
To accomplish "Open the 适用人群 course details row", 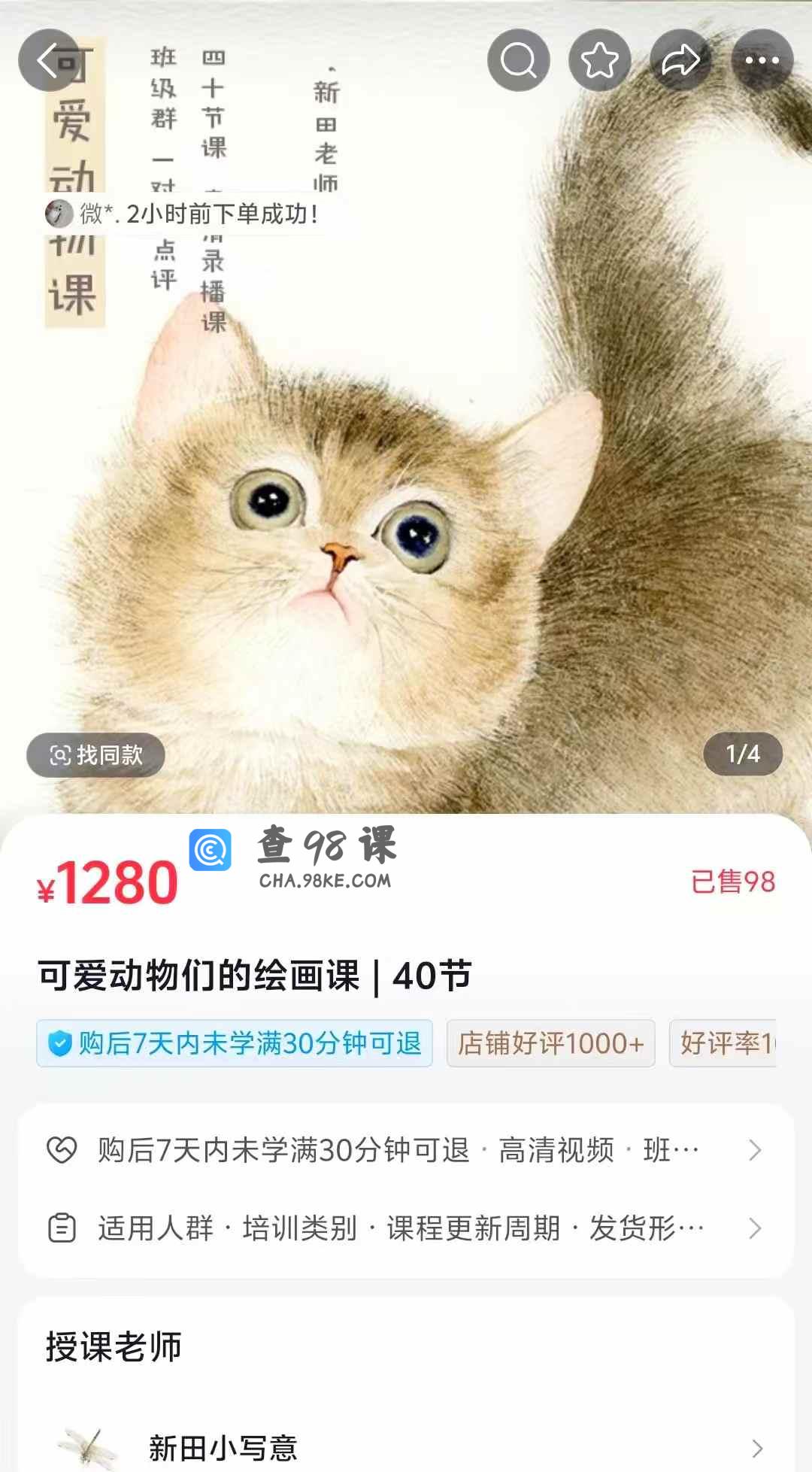I will click(x=406, y=1228).
